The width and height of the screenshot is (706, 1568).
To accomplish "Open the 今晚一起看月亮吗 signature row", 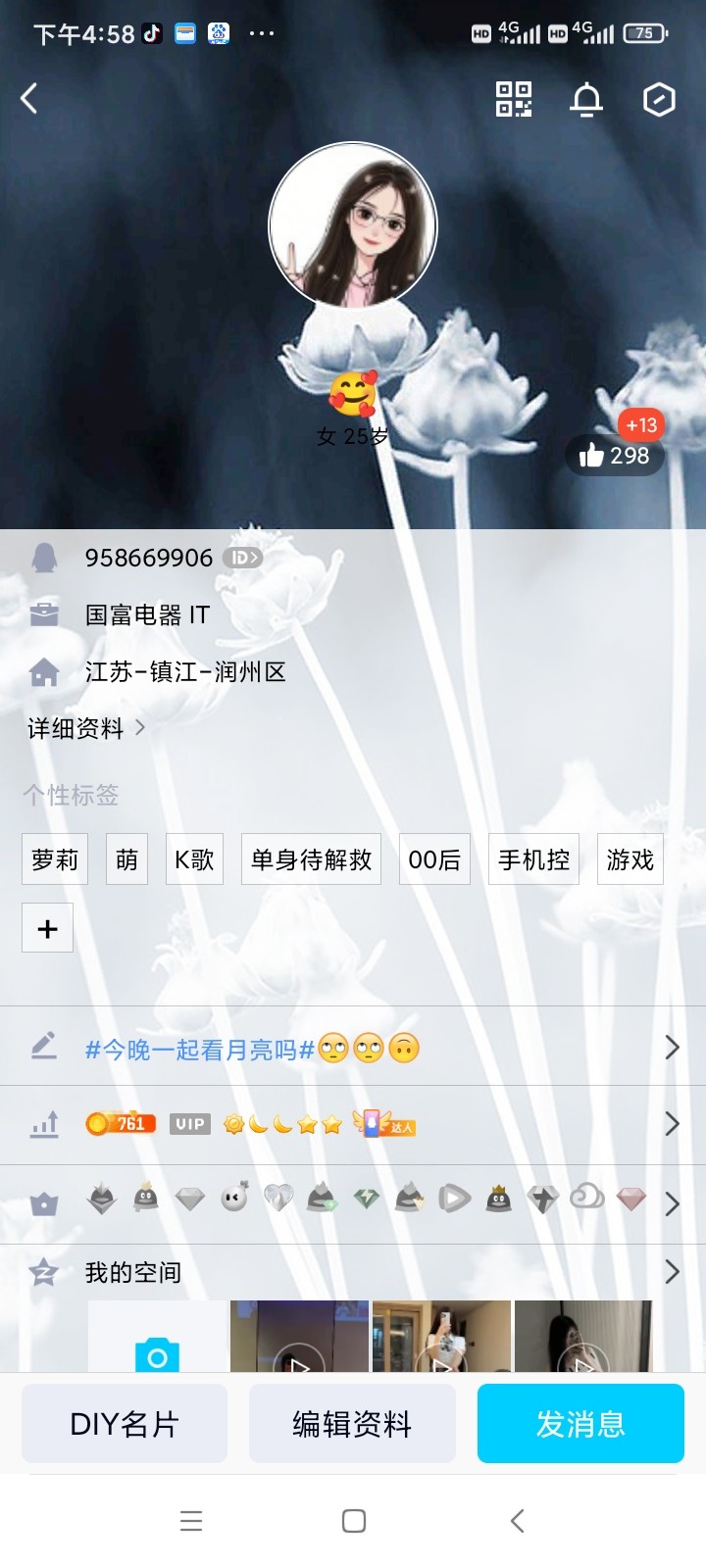I will (353, 1048).
